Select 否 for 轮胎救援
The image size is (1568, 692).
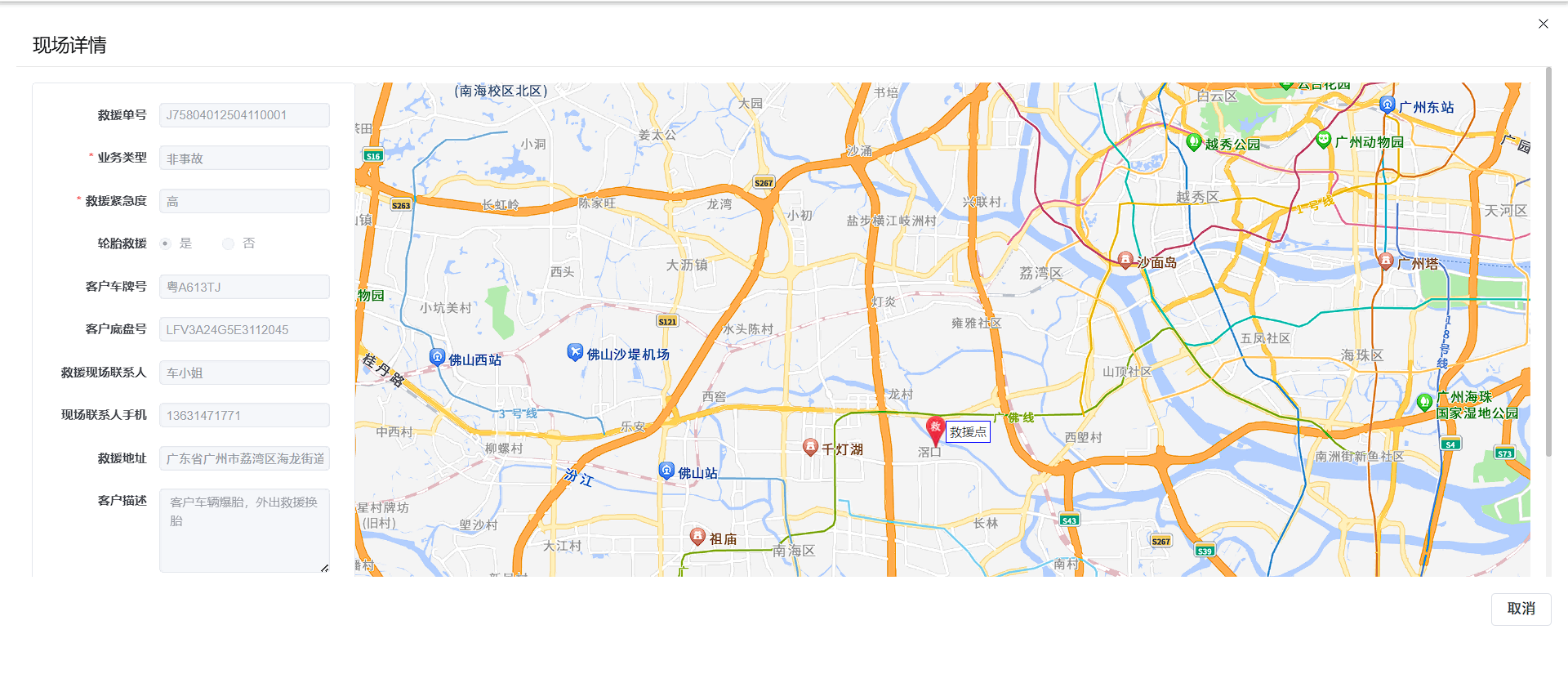229,243
